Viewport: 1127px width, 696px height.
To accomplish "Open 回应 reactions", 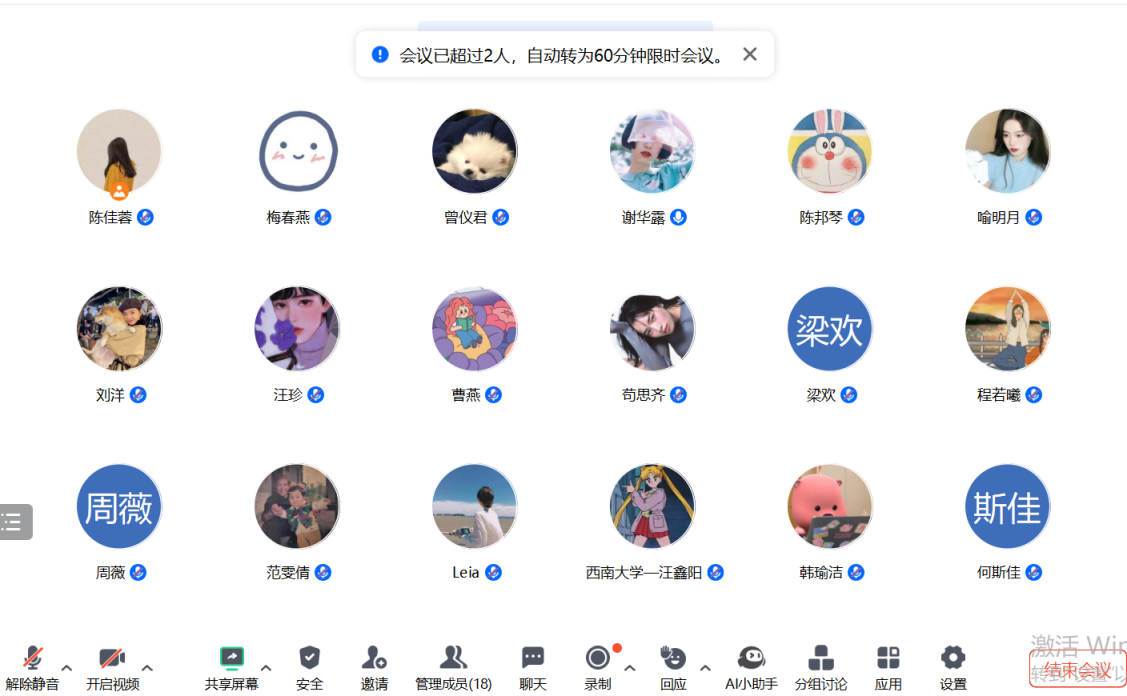I will (673, 667).
